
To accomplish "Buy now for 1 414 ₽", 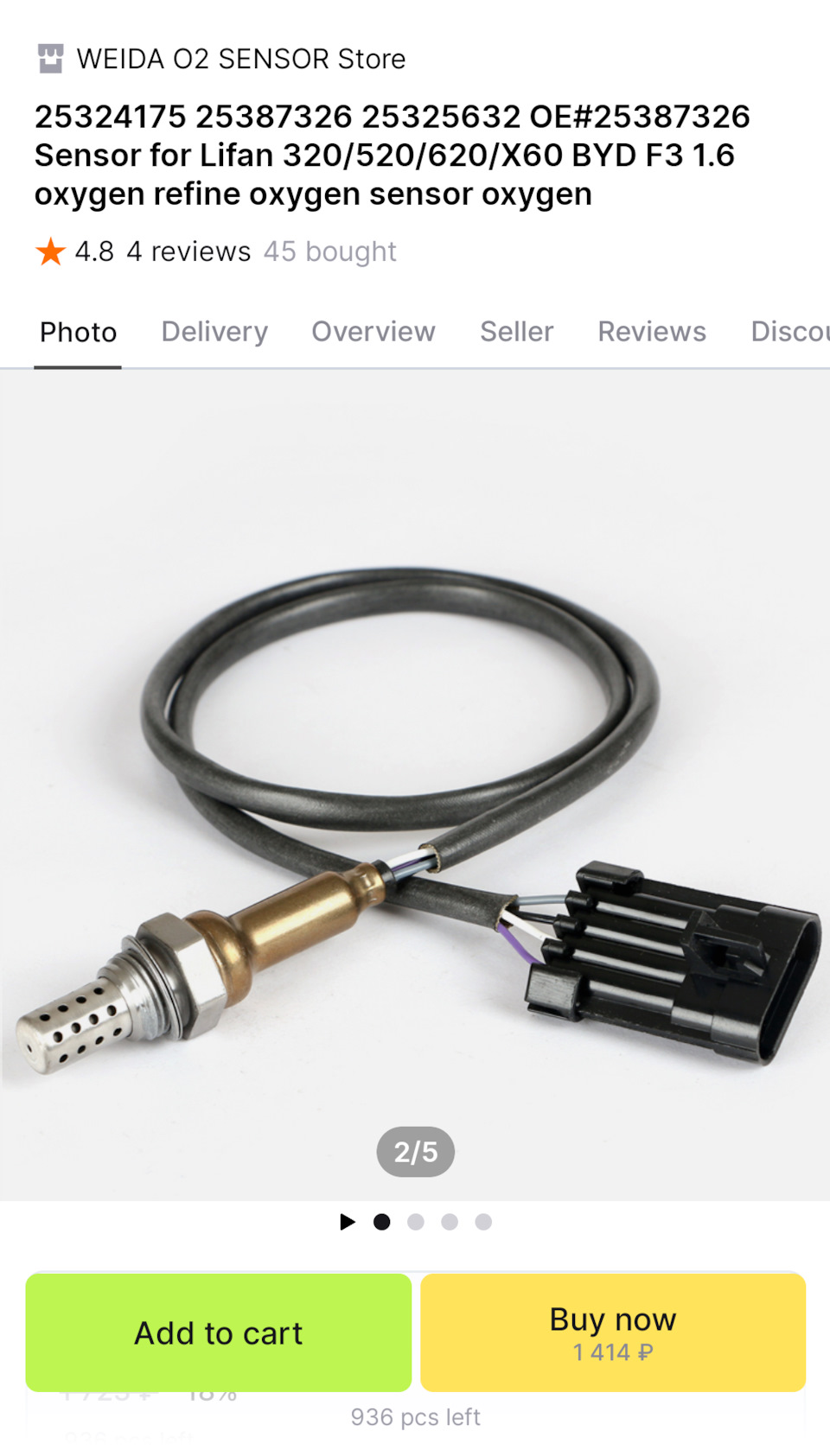I will [x=613, y=1332].
